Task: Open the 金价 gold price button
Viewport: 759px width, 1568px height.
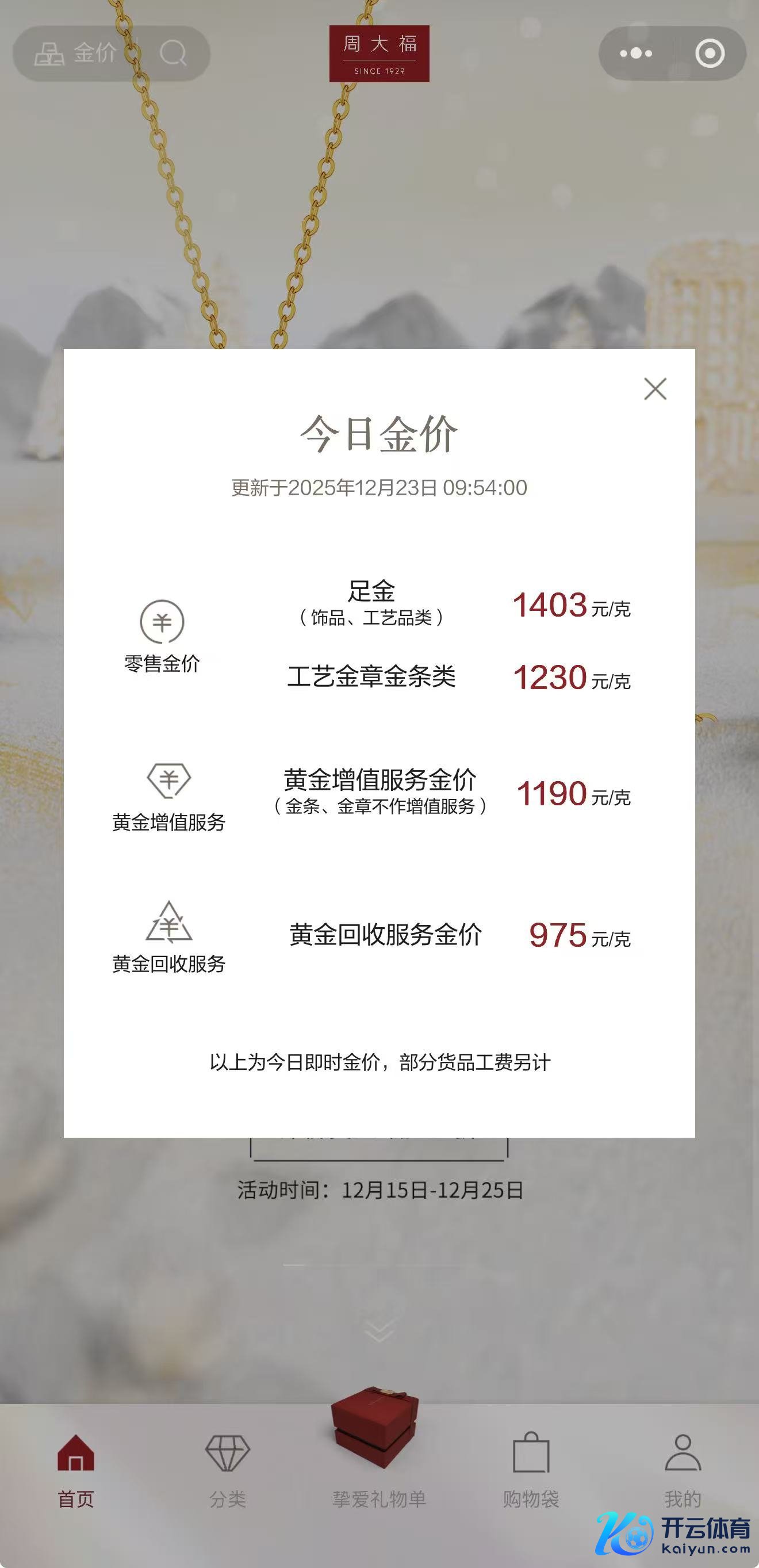Action: [x=76, y=53]
